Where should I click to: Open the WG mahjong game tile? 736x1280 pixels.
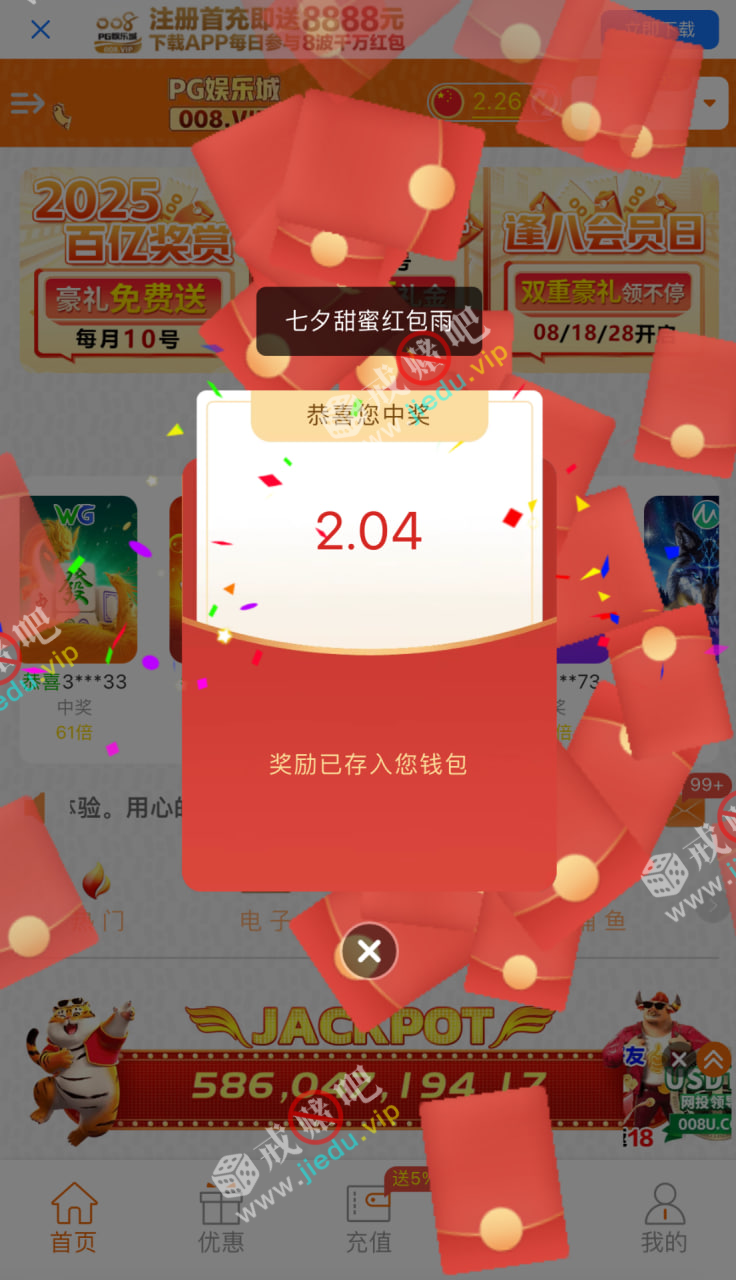tap(78, 580)
